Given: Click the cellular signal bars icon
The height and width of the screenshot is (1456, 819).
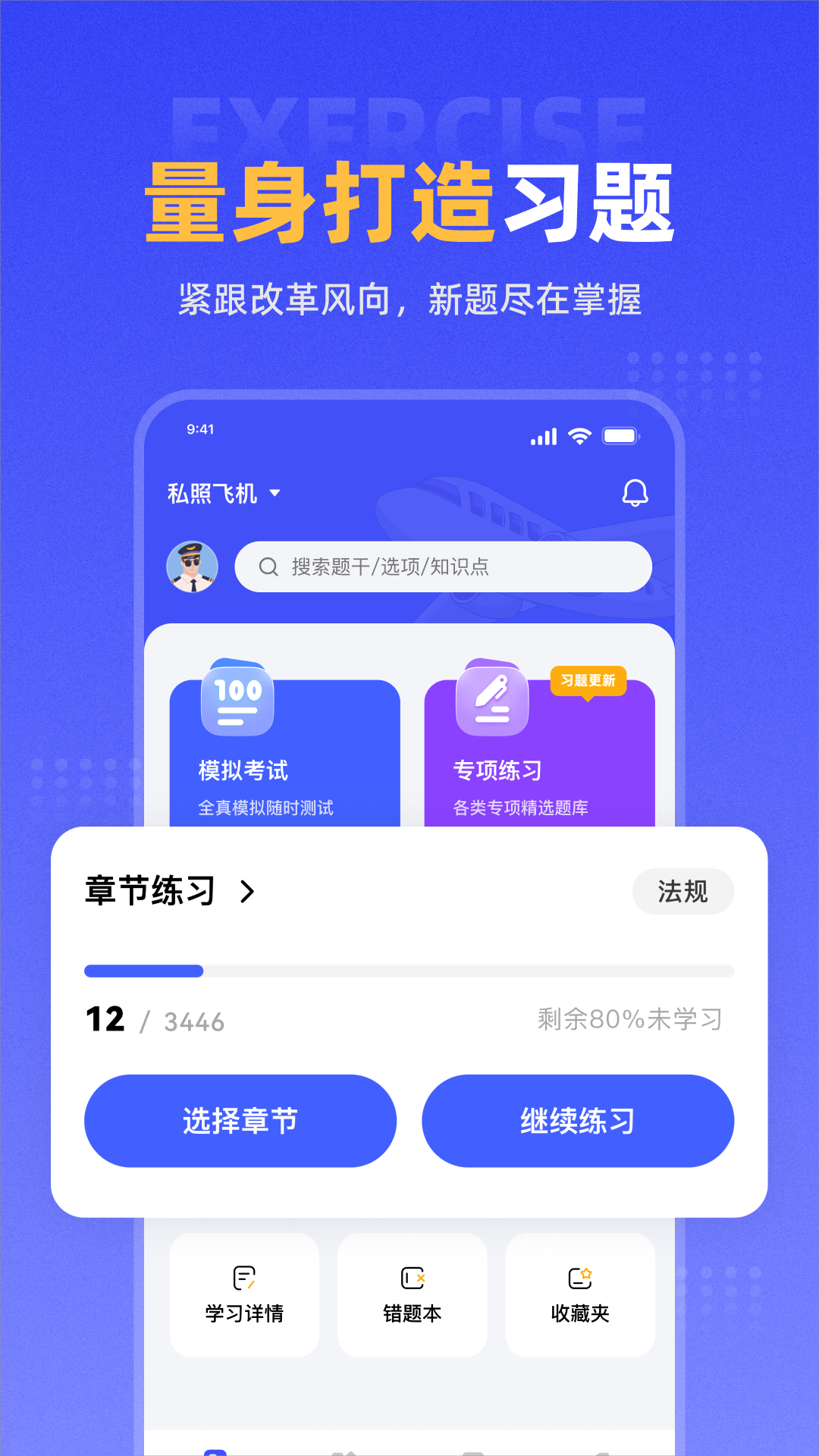Looking at the screenshot, I should 544,435.
